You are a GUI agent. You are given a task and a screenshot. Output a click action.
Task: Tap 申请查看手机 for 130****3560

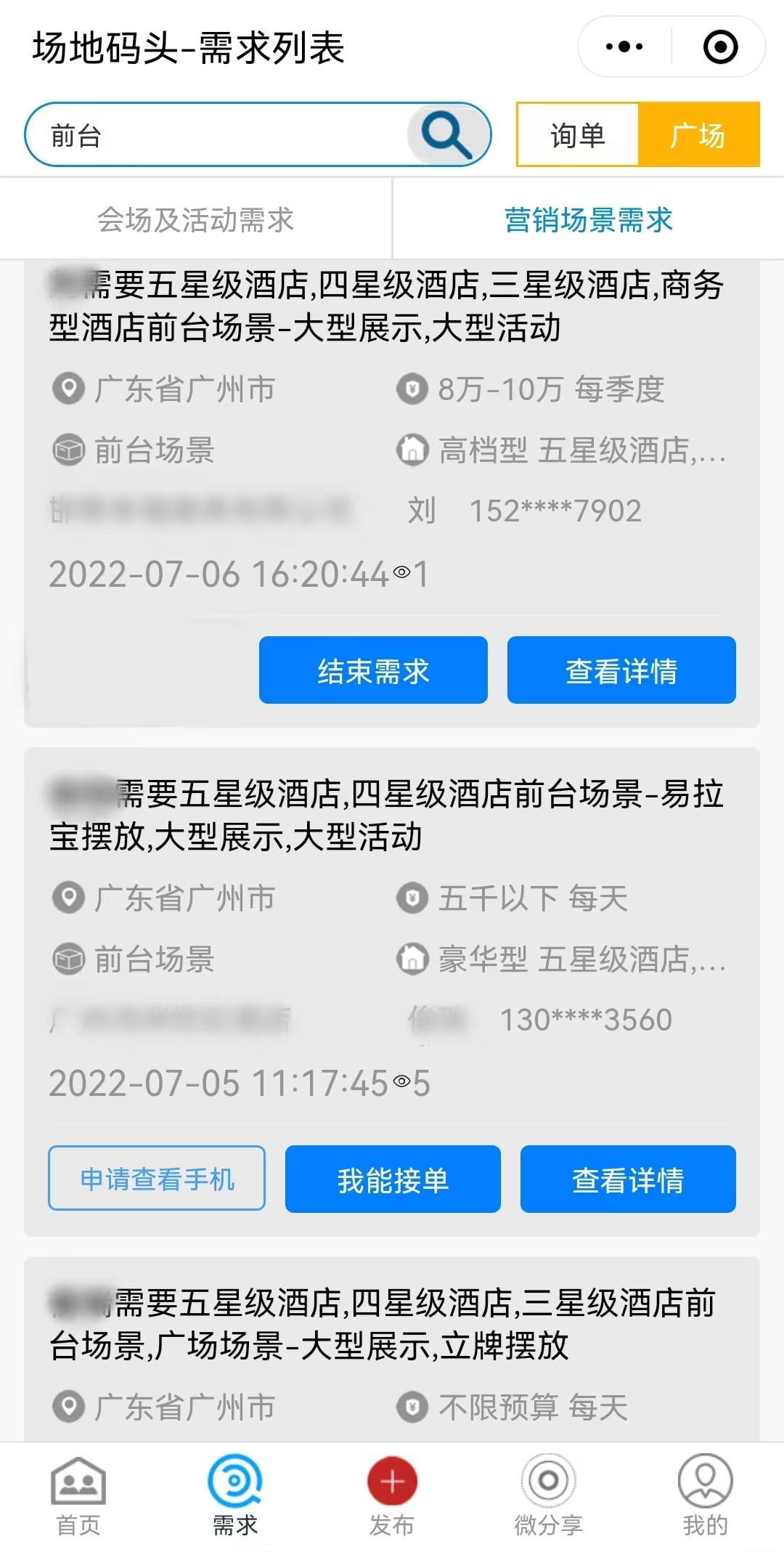(157, 1179)
